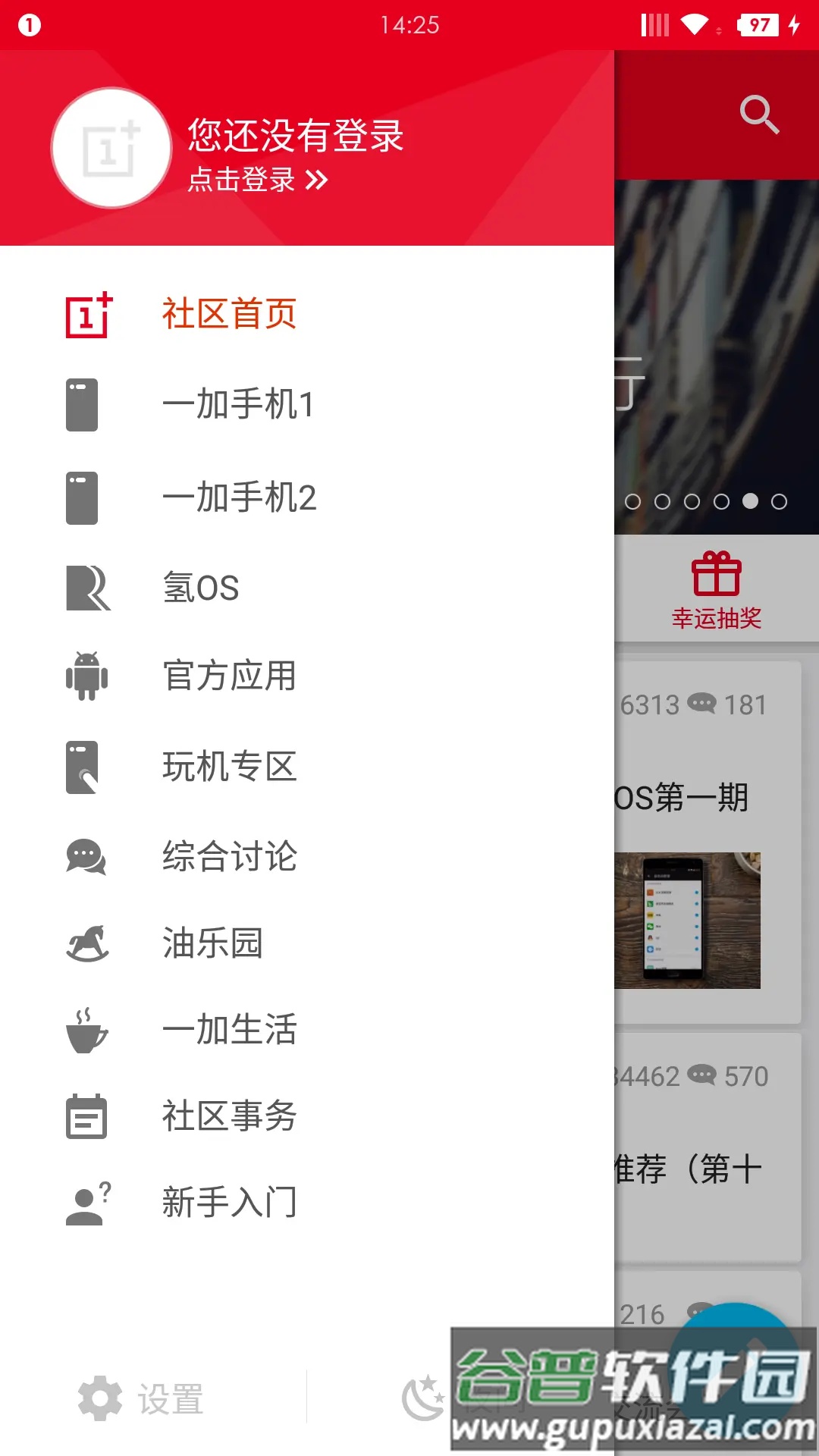Screen dimensions: 819x1456
Task: View 社区事务
Action: pyautogui.click(x=229, y=1116)
